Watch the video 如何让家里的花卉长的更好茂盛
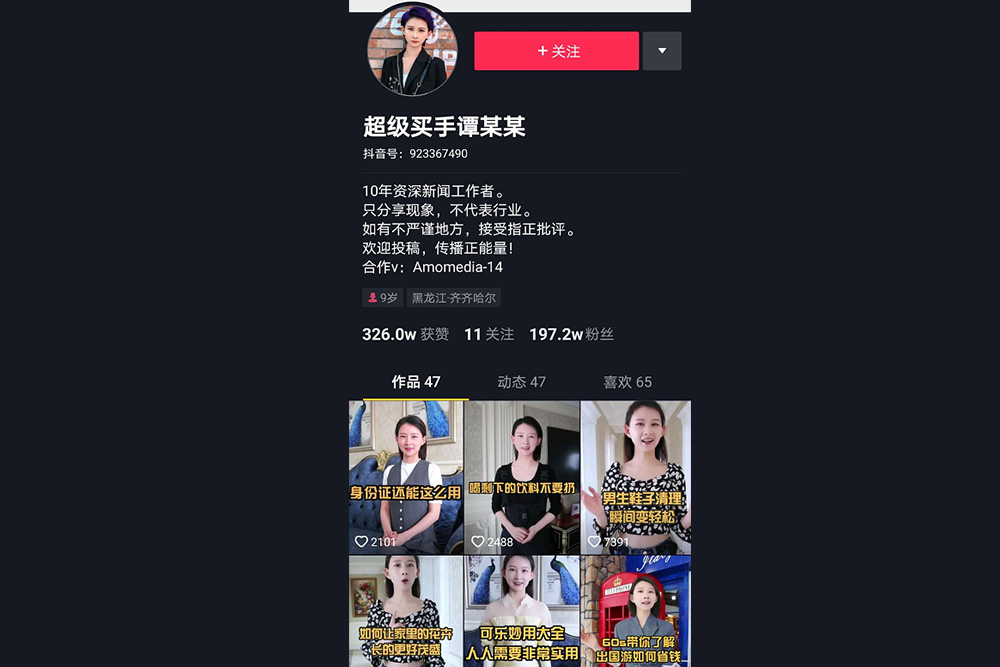1000x667 pixels. tap(405, 611)
